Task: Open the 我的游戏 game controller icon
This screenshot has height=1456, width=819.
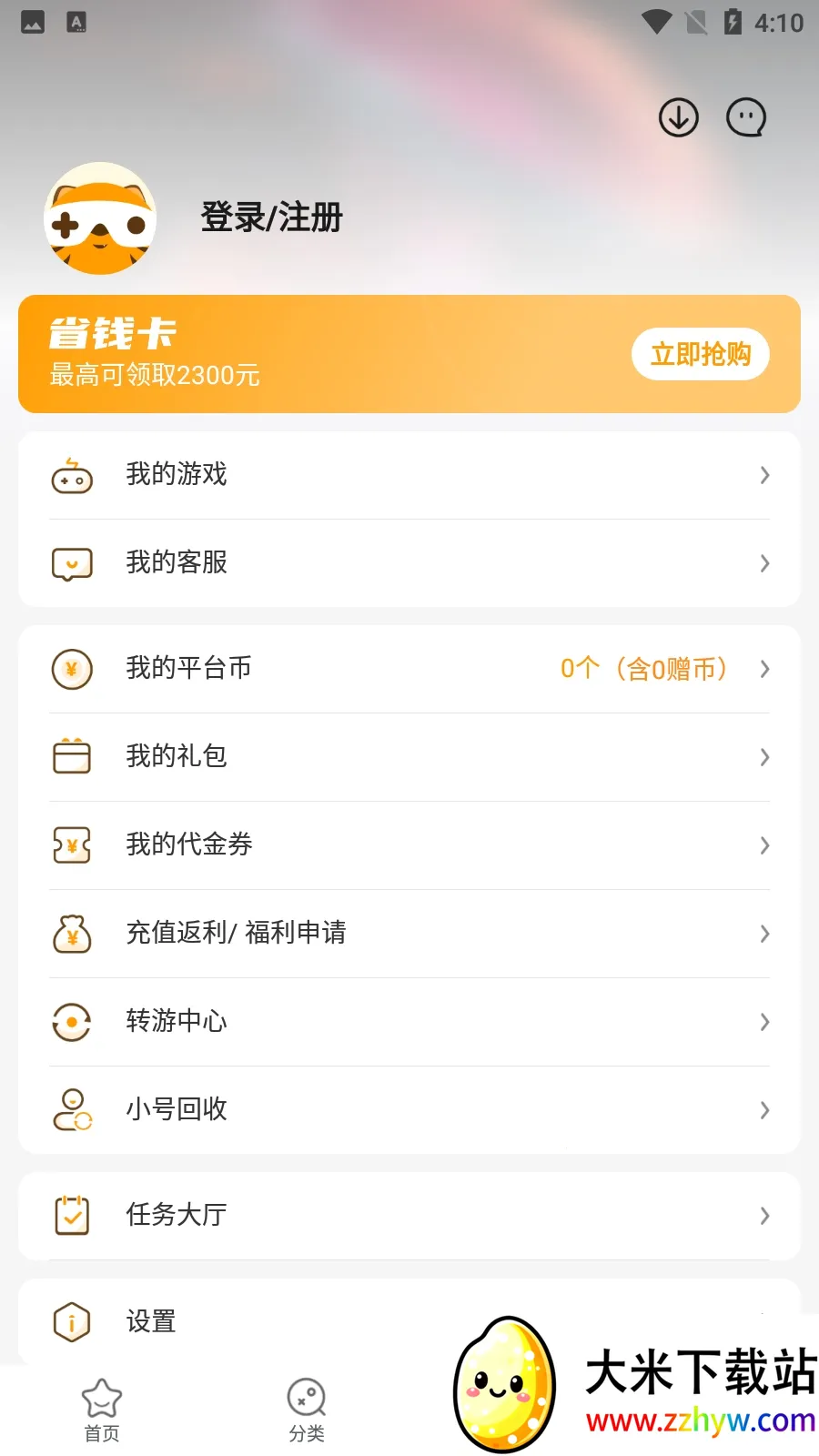Action: pos(72,475)
